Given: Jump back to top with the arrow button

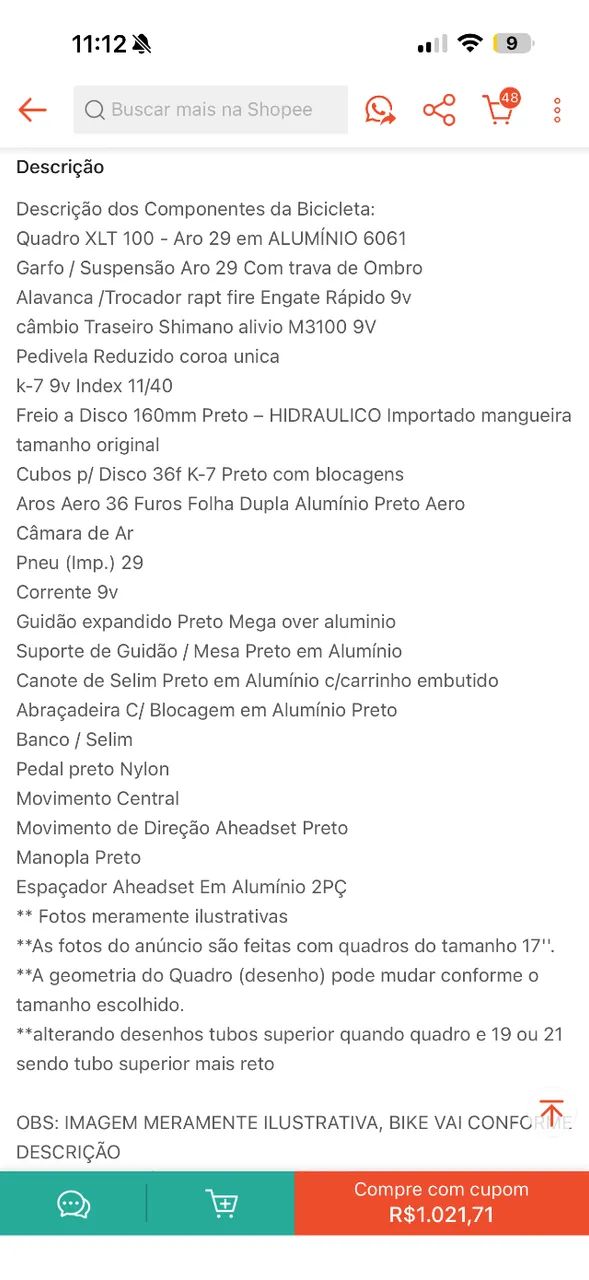Looking at the screenshot, I should point(551,1114).
